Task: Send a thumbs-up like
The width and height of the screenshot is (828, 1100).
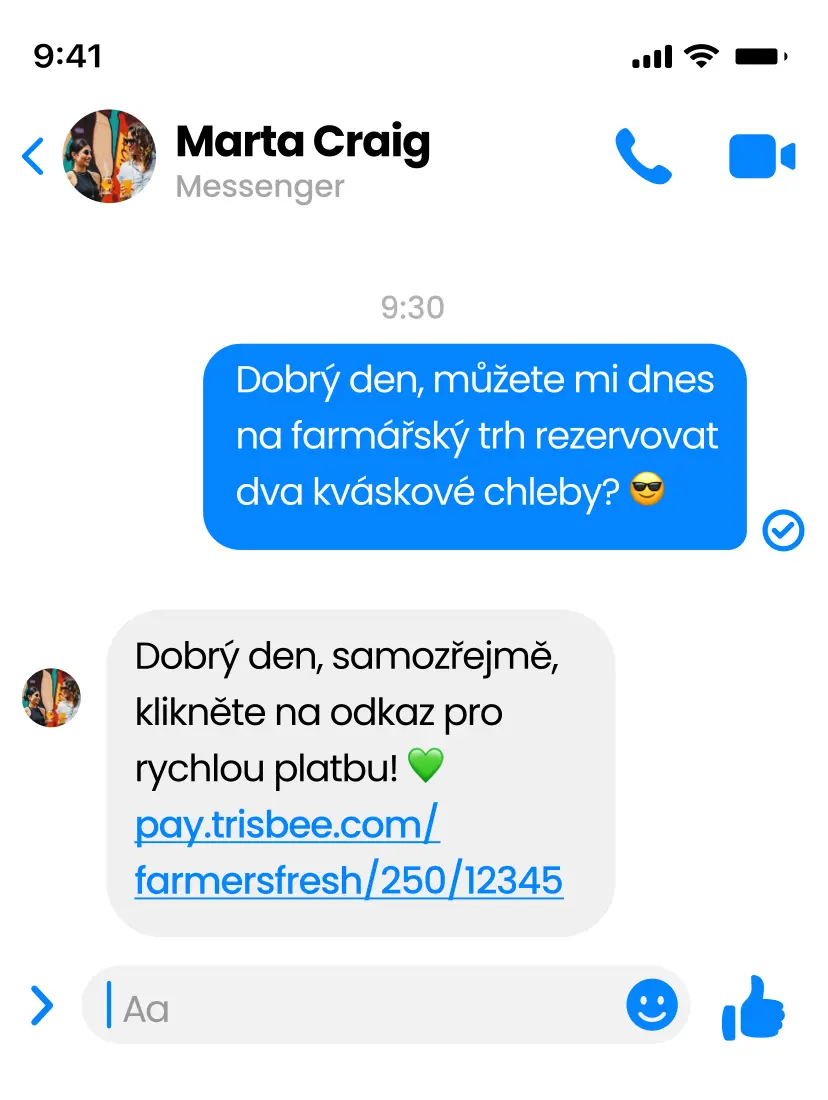Action: coord(754,1007)
